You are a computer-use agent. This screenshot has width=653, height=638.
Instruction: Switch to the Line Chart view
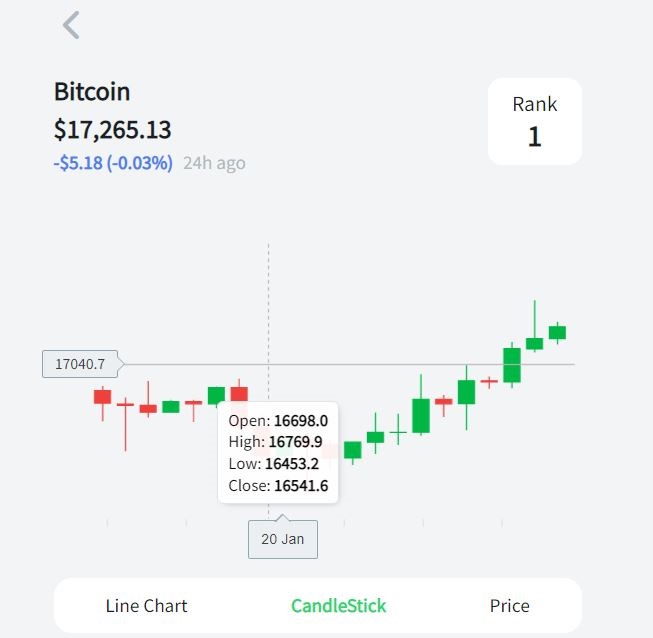pyautogui.click(x=146, y=605)
